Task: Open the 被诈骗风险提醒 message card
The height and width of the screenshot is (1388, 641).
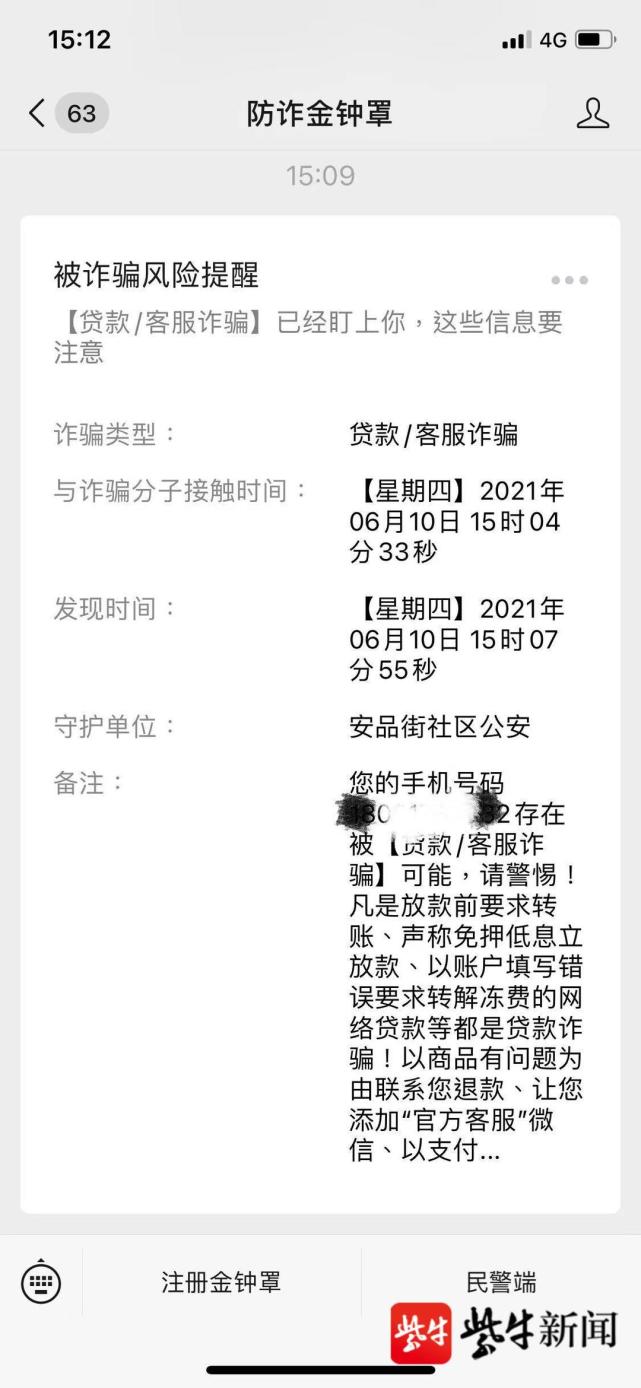Action: (x=320, y=700)
